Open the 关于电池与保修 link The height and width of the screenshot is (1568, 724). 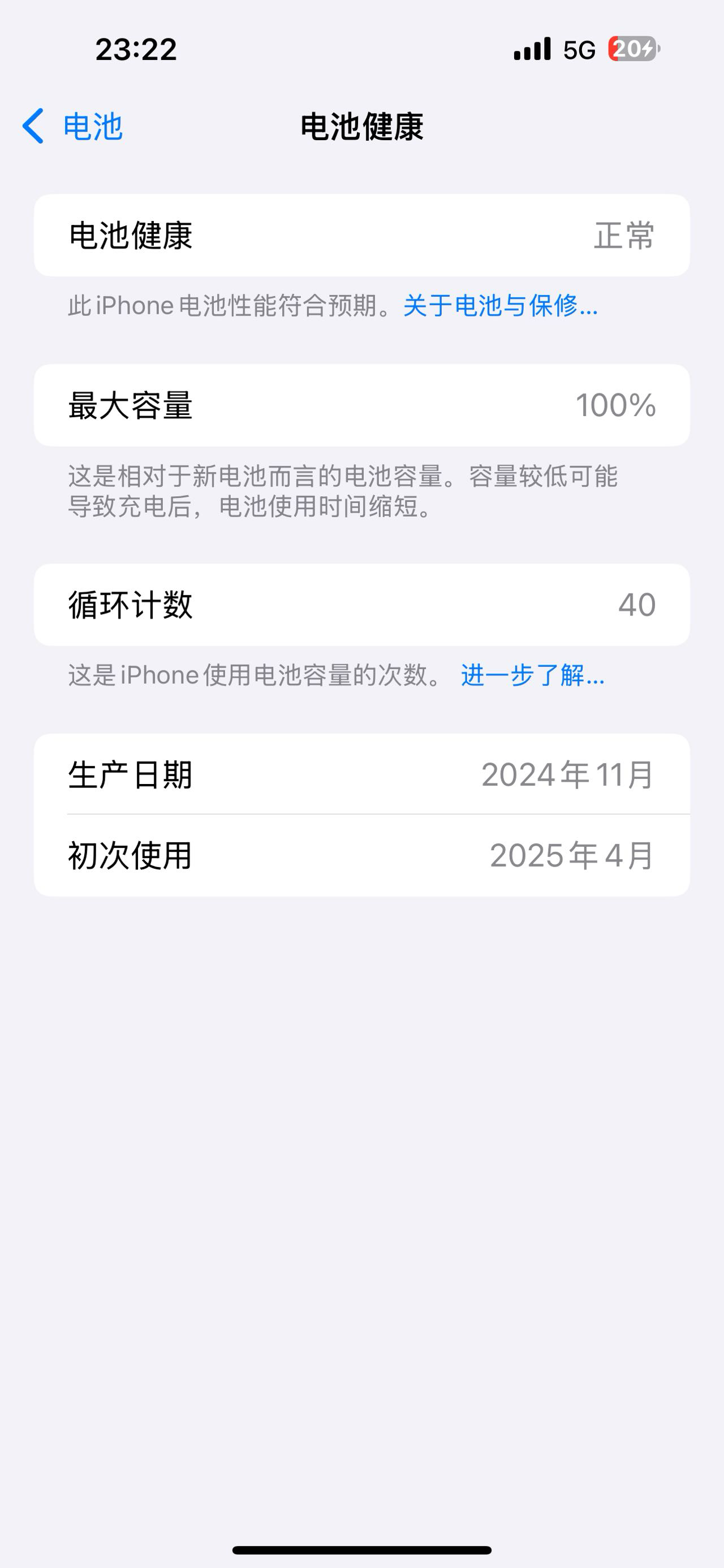(501, 306)
